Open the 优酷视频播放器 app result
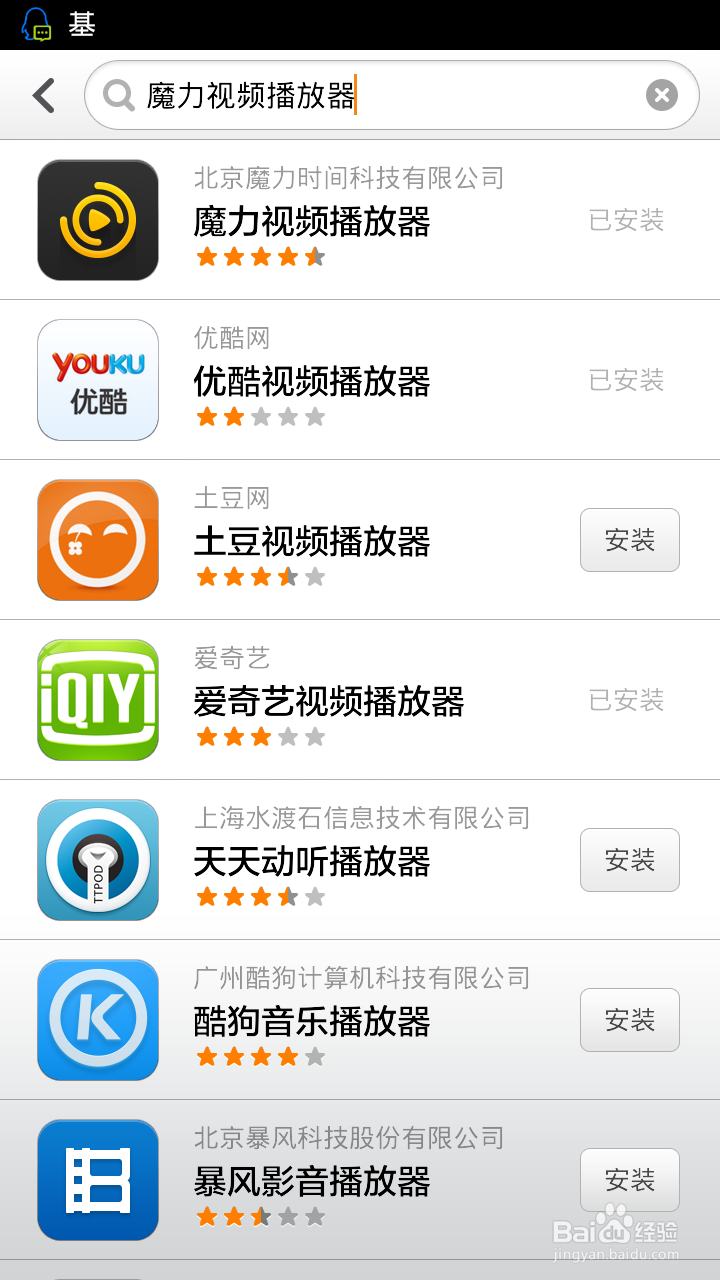720x1280 pixels. (x=360, y=380)
